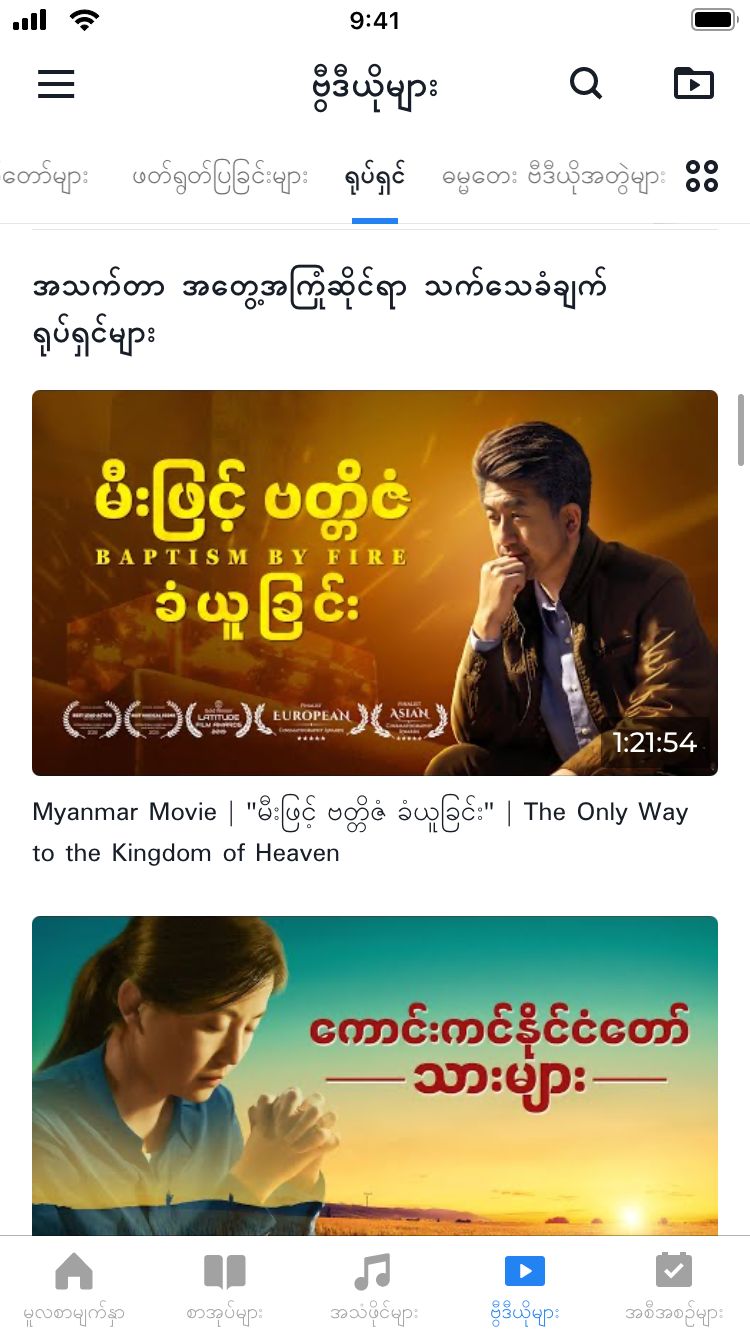Open the video folder icon
750x1334 pixels.
[x=694, y=84]
